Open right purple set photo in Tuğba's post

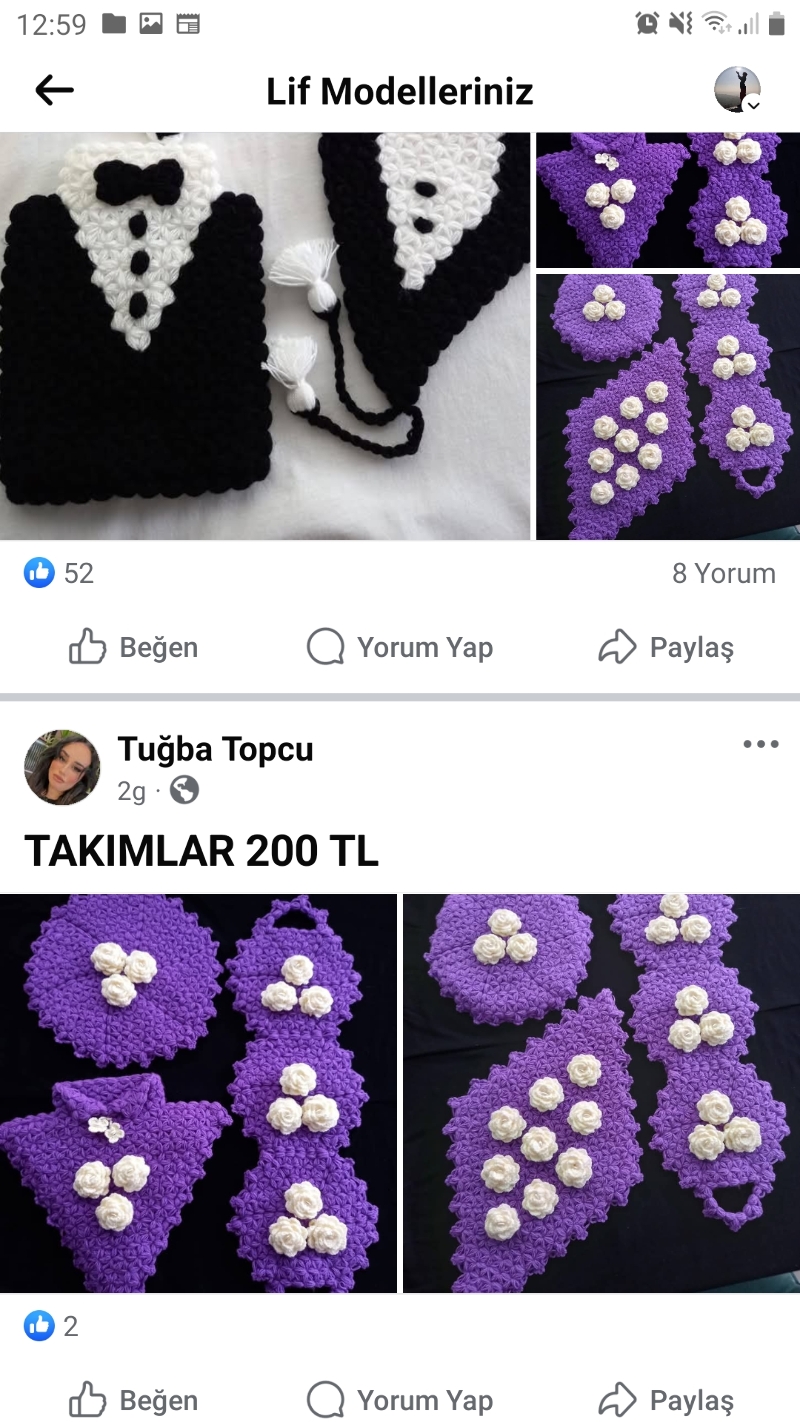(x=601, y=1092)
